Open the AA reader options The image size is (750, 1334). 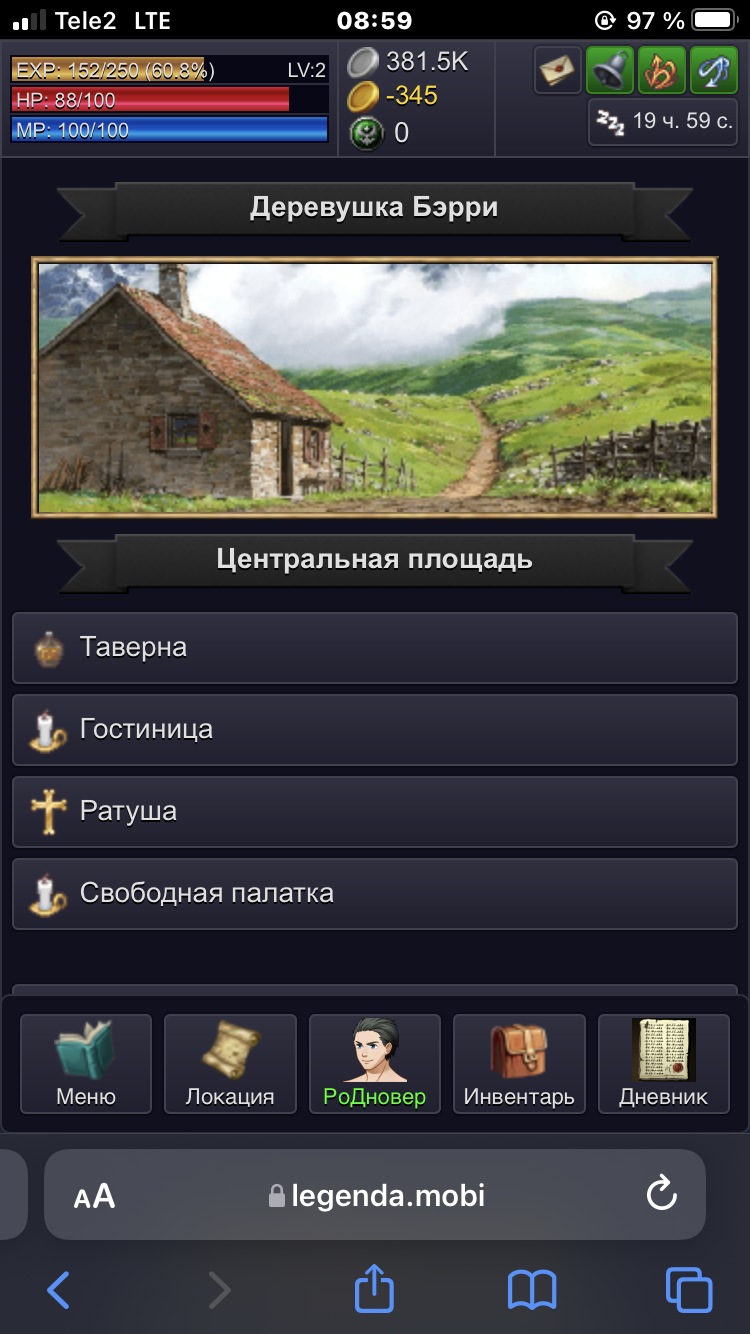click(95, 1196)
